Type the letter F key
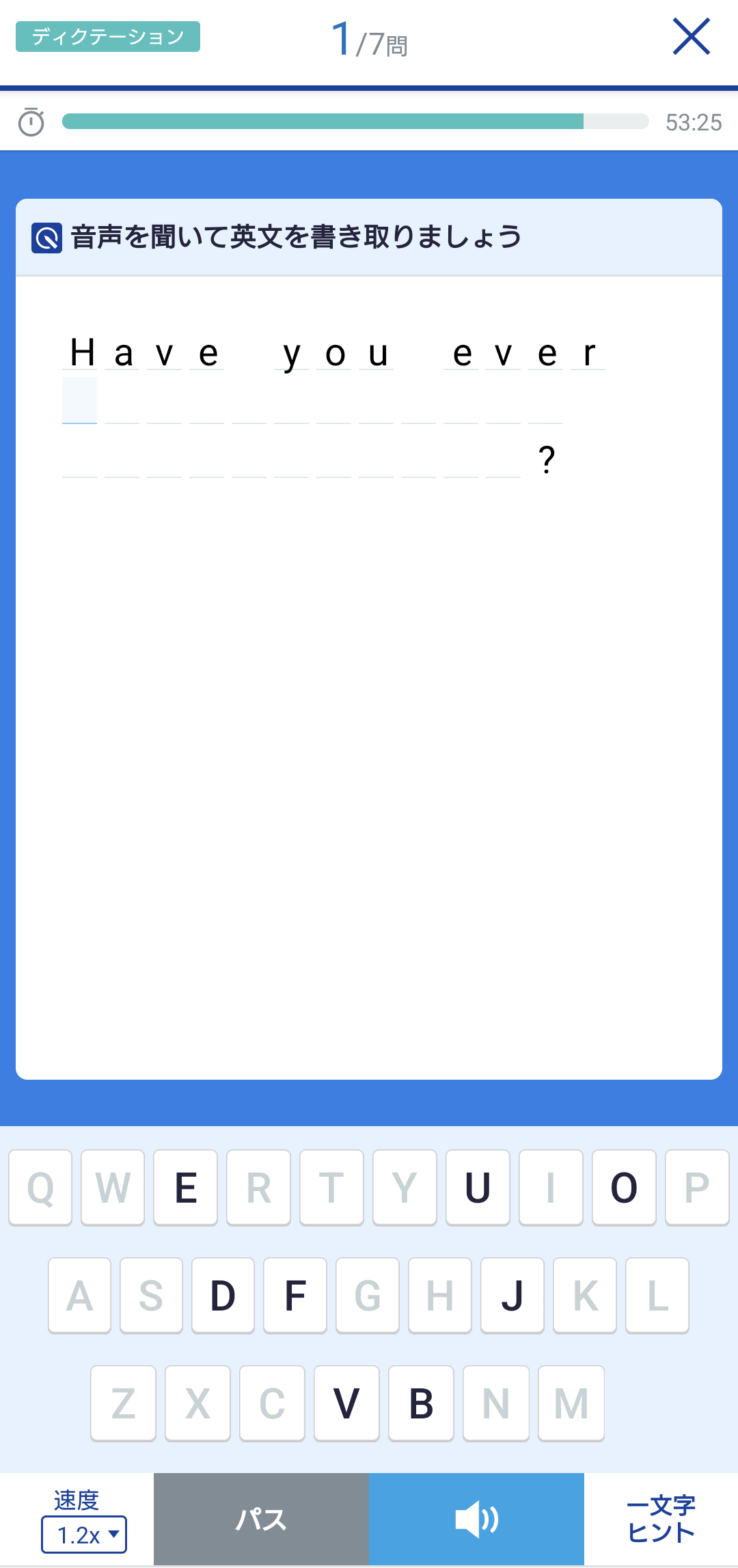738x1568 pixels. [x=295, y=1296]
